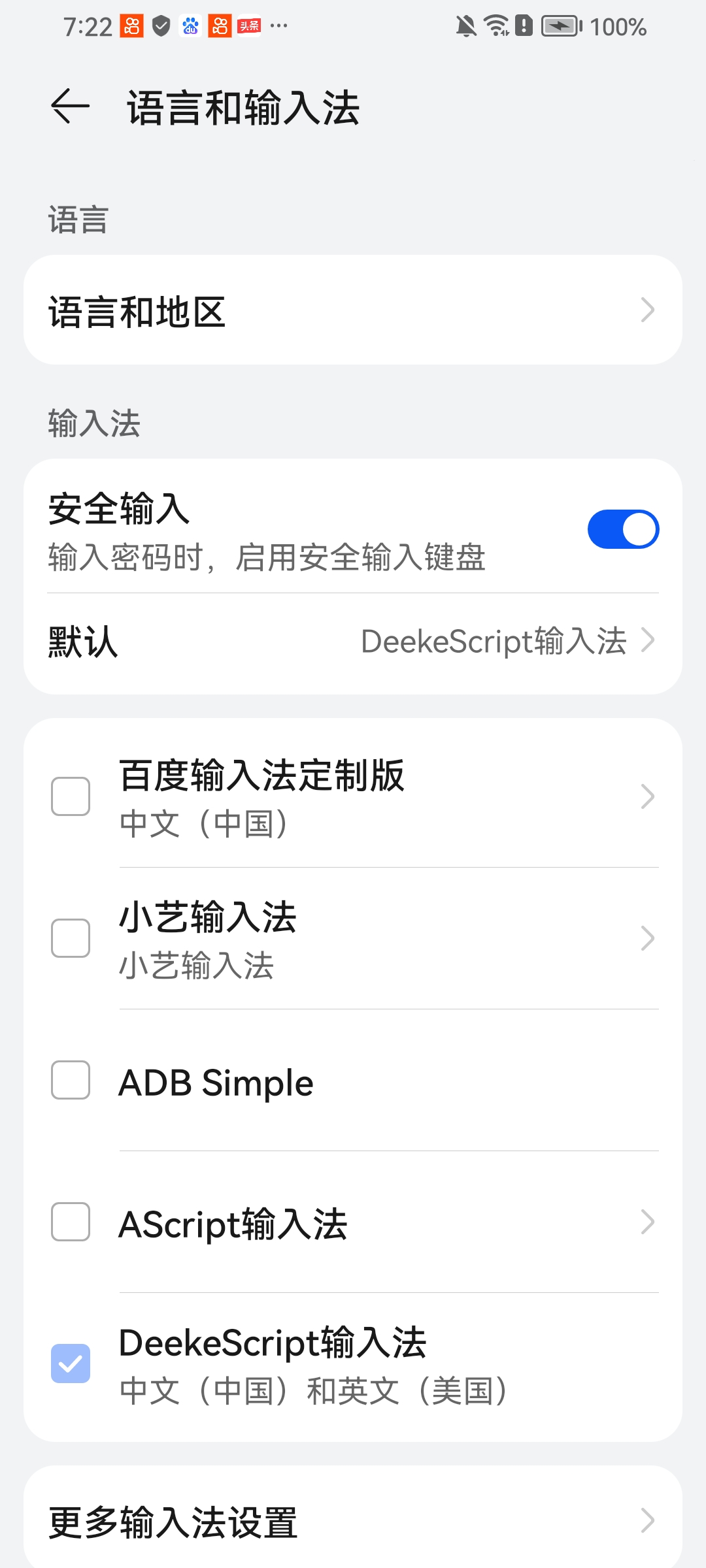The image size is (706, 1568).
Task: Open settings chevron for 小艺输入法
Action: [x=647, y=938]
